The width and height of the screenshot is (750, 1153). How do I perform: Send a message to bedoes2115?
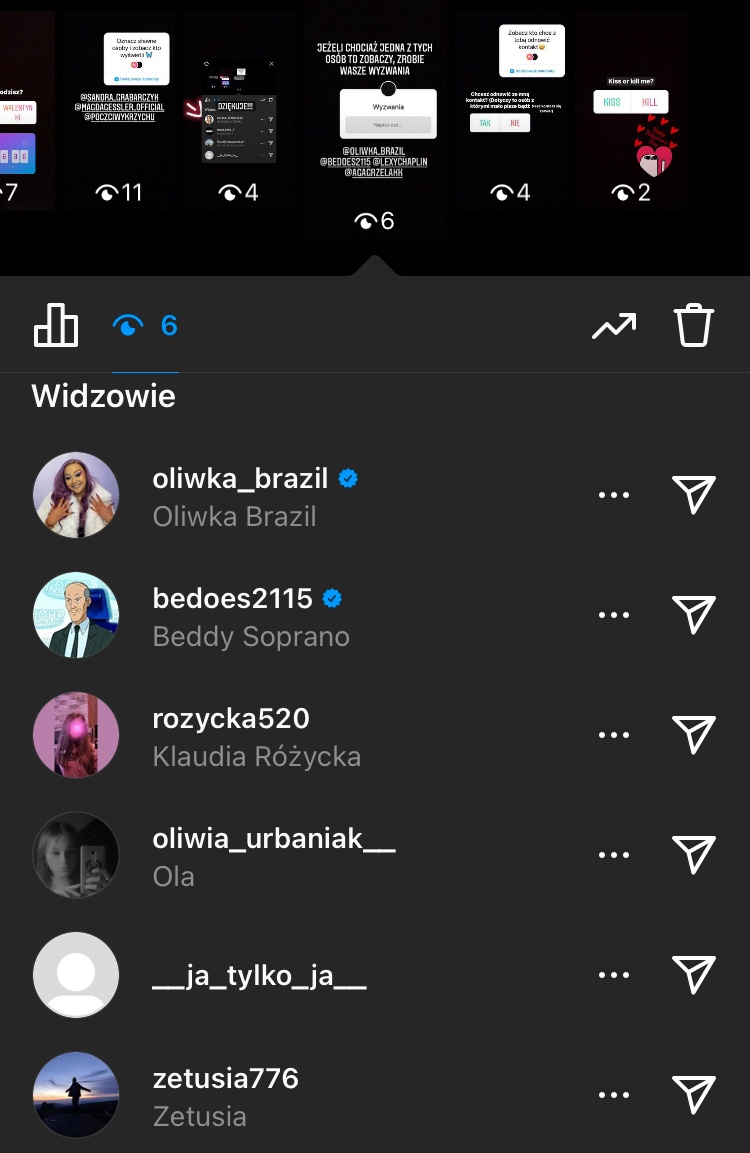tap(693, 615)
